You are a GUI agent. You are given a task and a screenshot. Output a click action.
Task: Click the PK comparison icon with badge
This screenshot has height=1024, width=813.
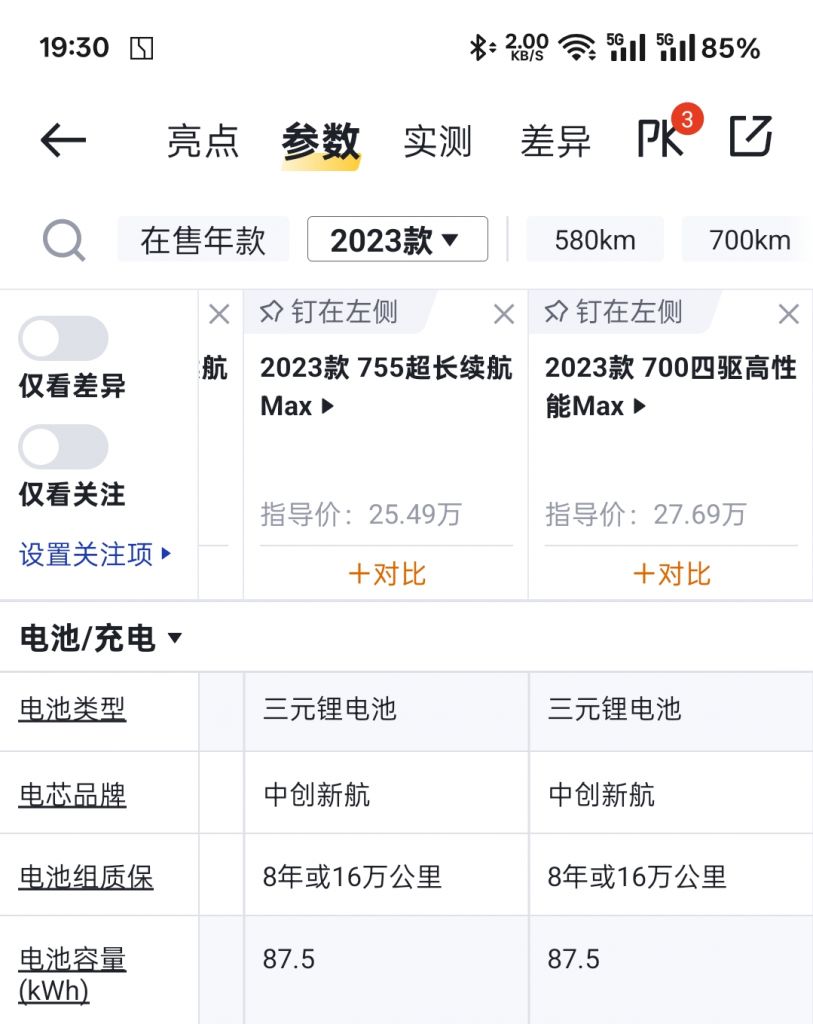660,140
